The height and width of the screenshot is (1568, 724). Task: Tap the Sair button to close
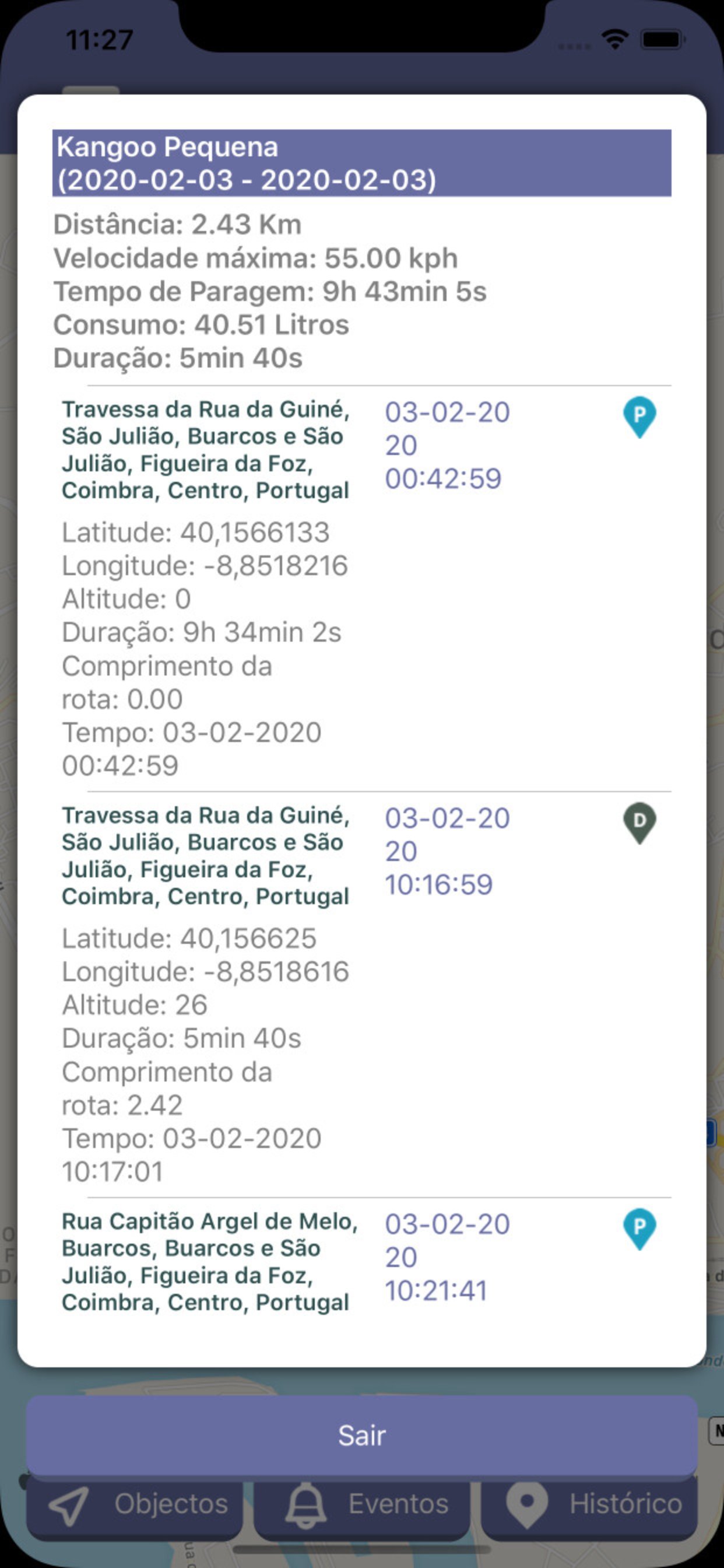point(361,1436)
